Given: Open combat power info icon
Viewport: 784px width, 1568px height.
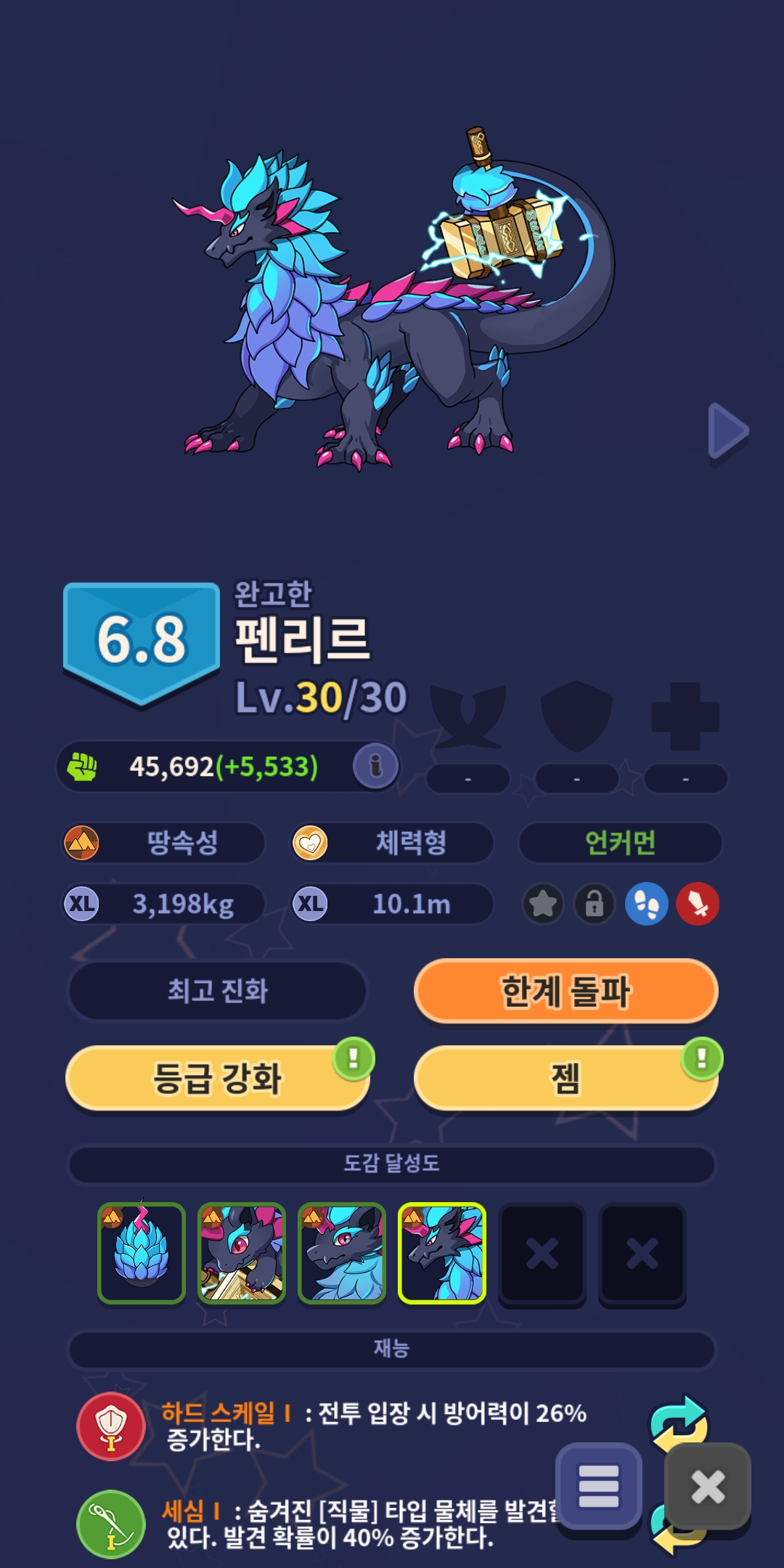Looking at the screenshot, I should pos(375,766).
